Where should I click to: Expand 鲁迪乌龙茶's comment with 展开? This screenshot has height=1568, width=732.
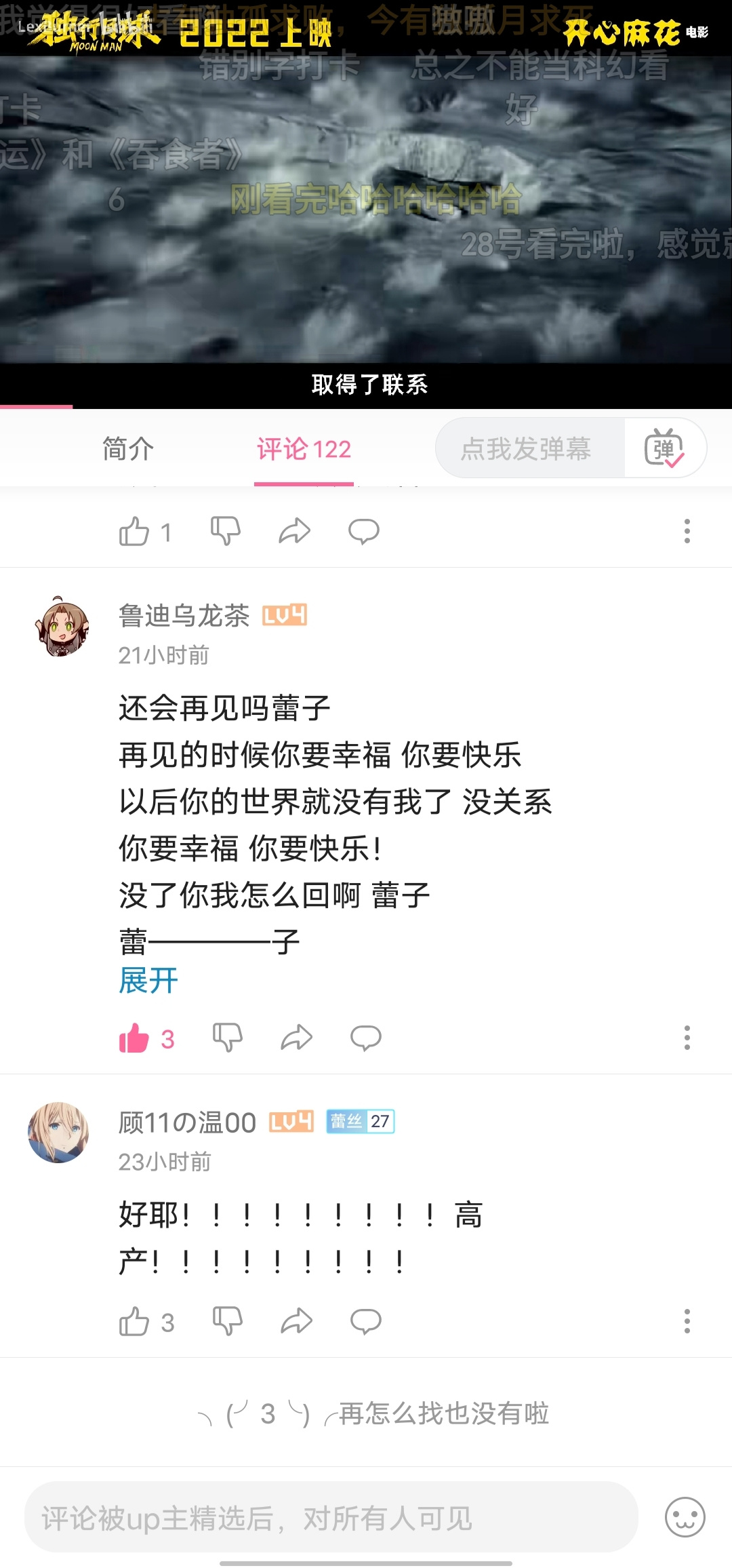click(148, 981)
